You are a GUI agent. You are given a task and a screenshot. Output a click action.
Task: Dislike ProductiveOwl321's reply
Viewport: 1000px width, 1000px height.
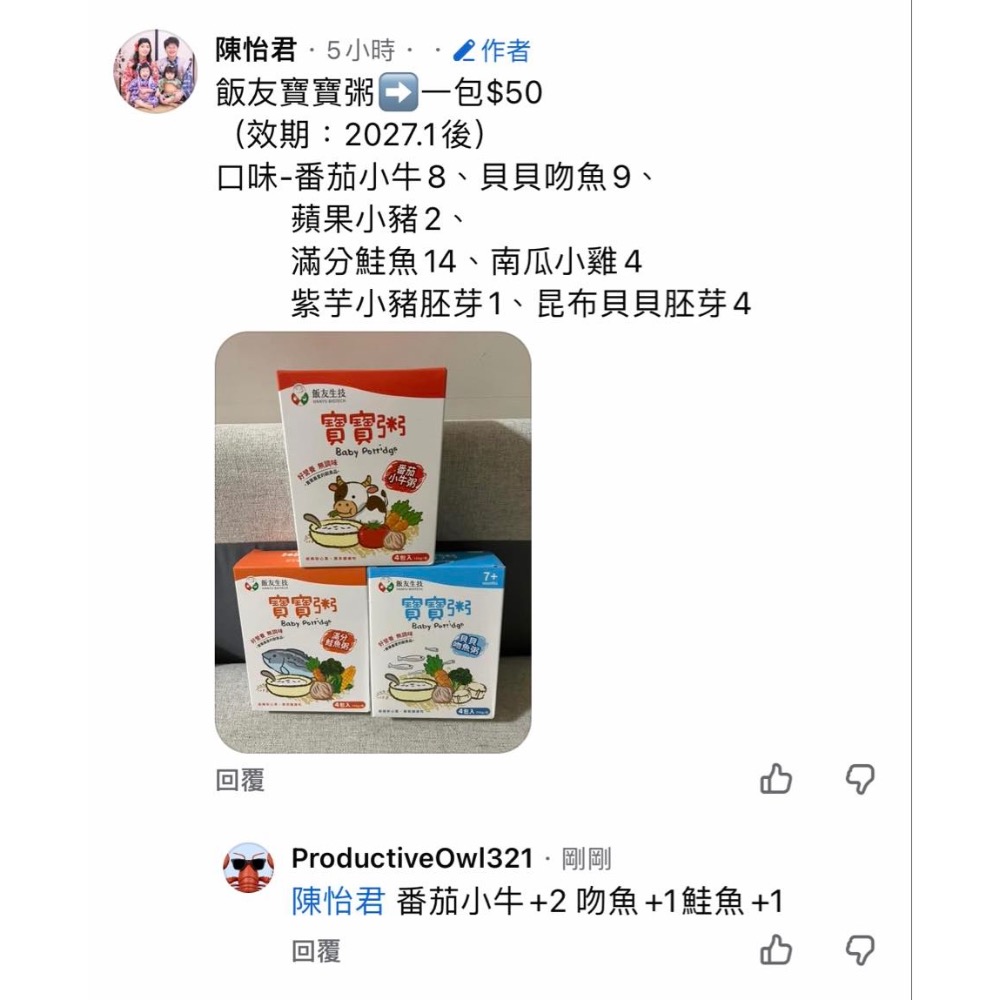(860, 950)
